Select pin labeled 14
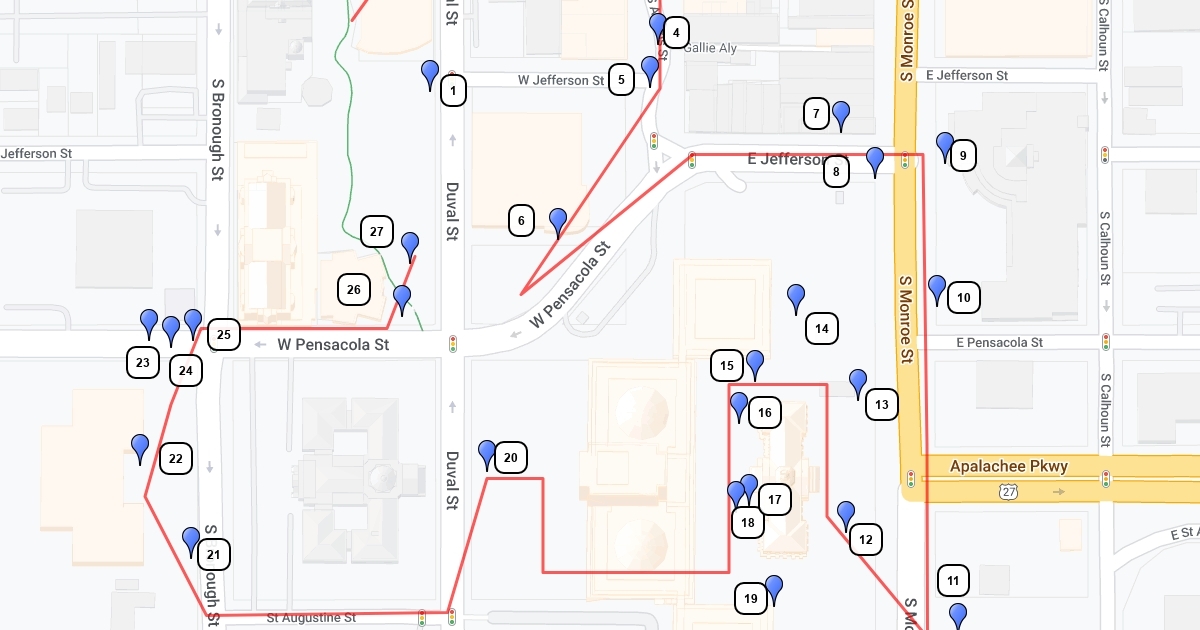Viewport: 1200px width, 630px height. point(796,297)
